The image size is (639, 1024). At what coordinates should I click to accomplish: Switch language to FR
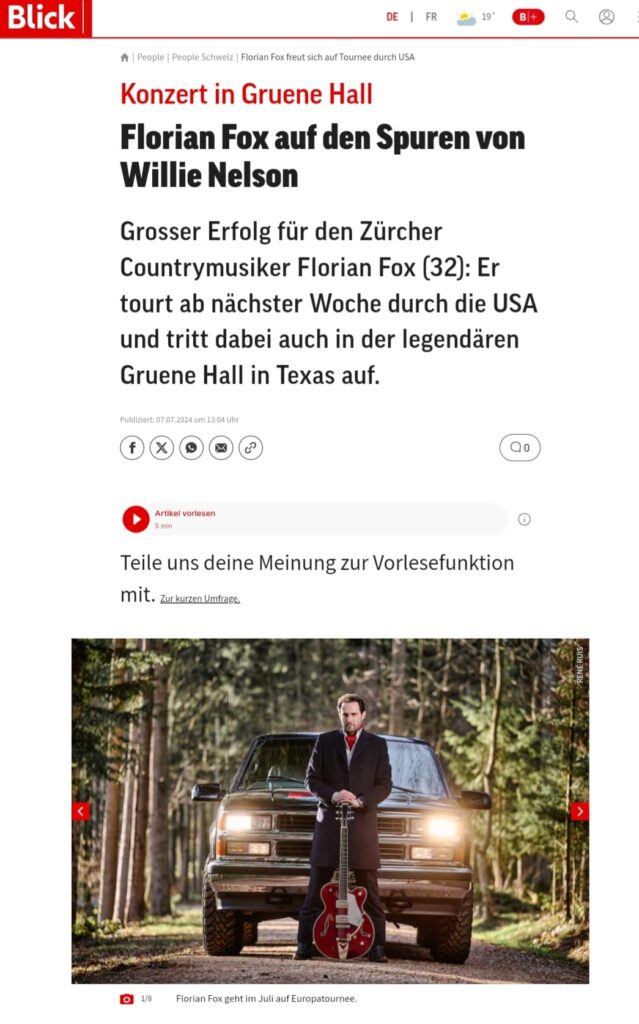(x=431, y=17)
